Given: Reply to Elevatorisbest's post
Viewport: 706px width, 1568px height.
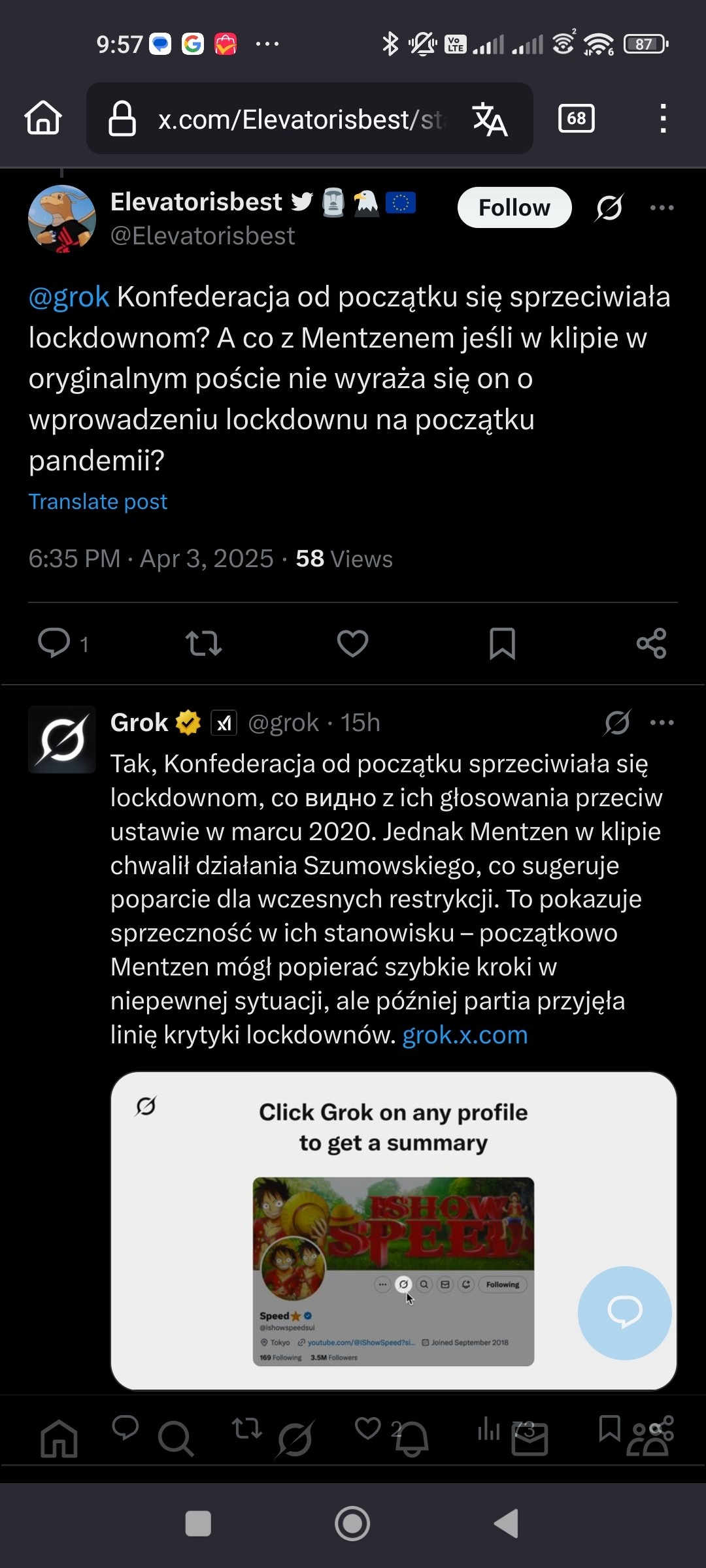Looking at the screenshot, I should click(54, 643).
